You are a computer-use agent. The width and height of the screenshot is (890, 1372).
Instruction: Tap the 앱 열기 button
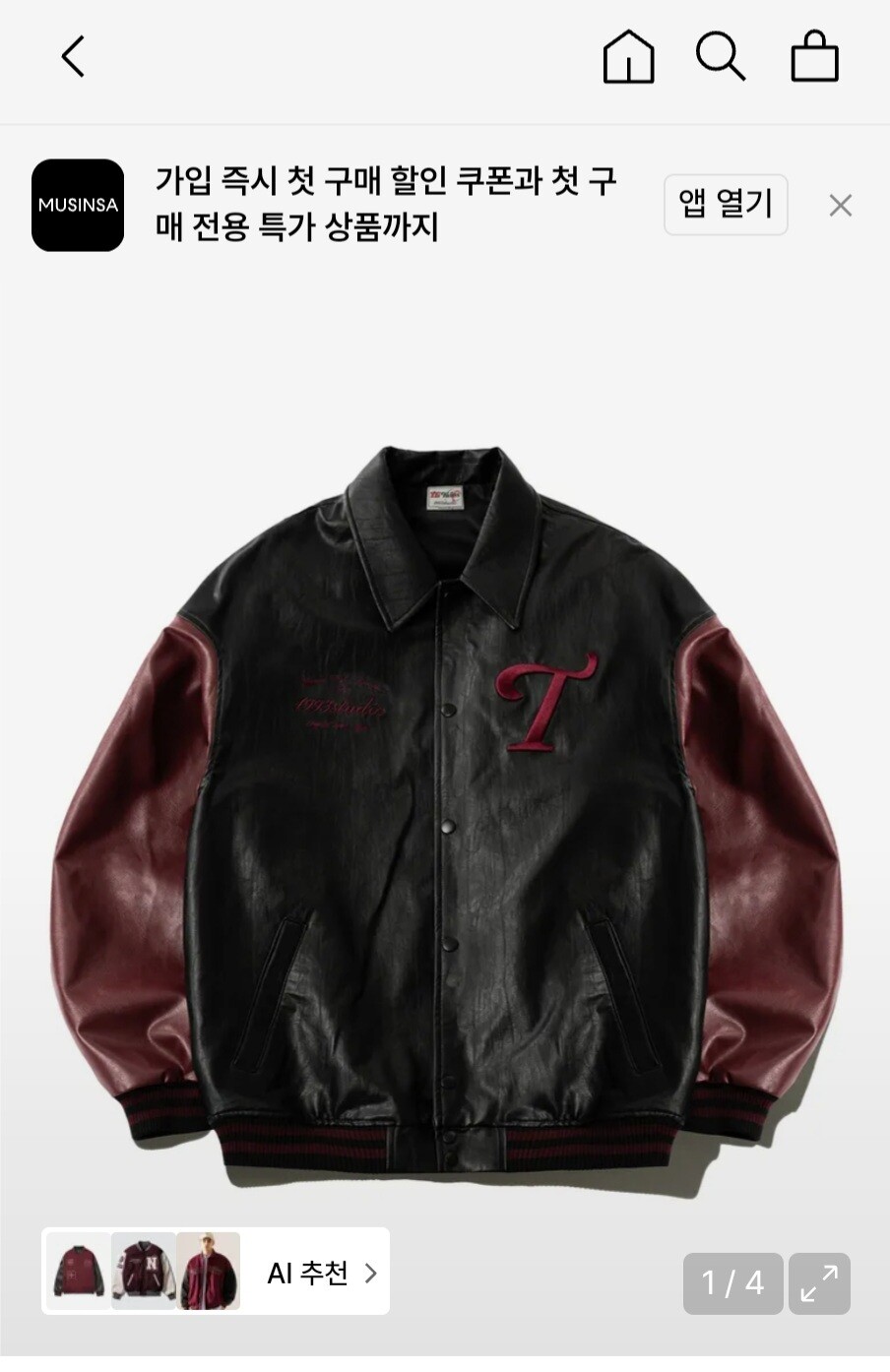coord(726,205)
